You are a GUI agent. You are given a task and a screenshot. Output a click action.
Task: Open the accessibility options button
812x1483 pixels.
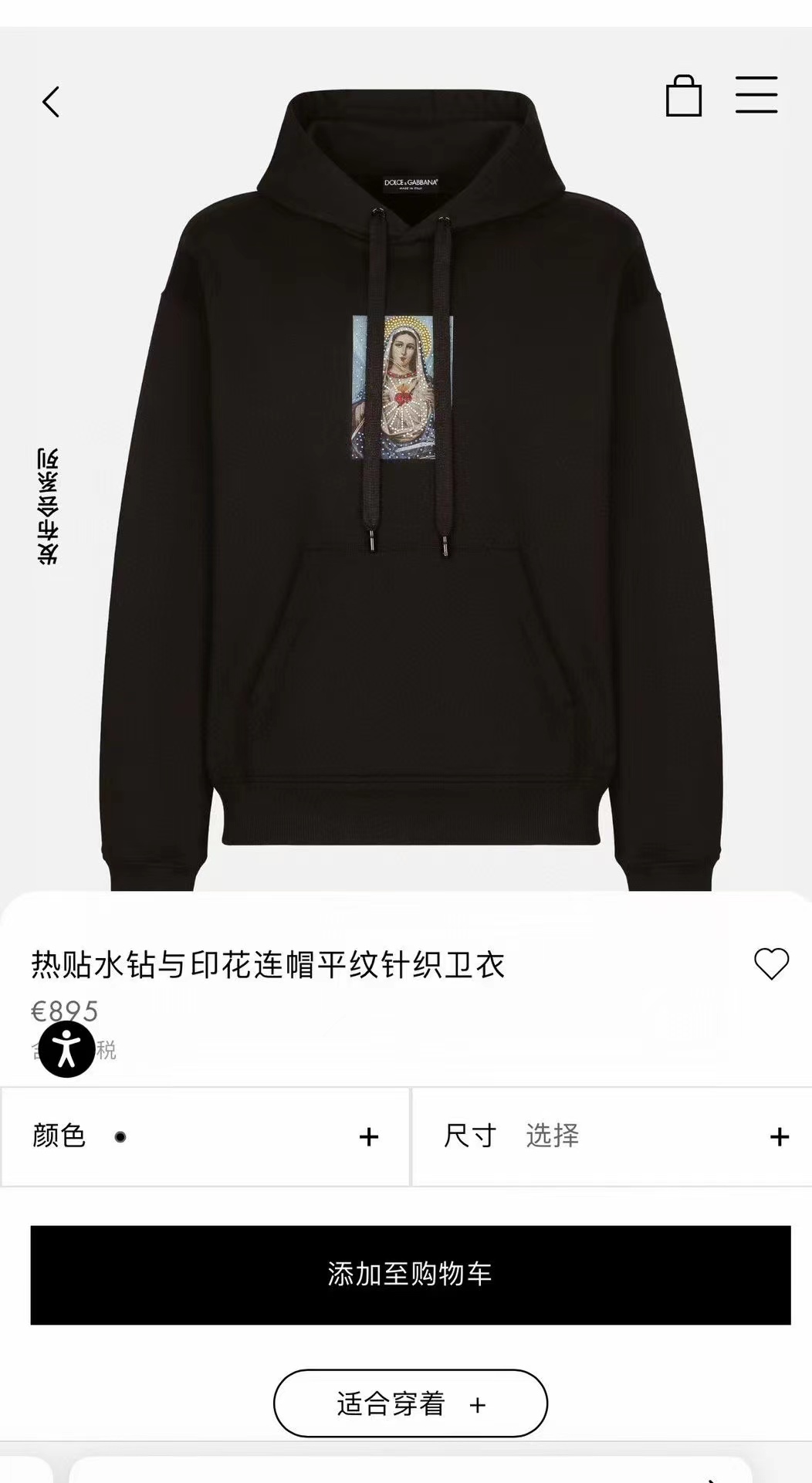pos(67,1049)
